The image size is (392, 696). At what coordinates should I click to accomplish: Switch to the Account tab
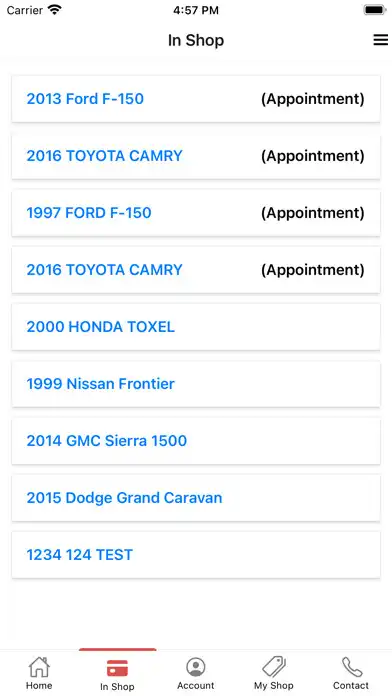coord(196,673)
